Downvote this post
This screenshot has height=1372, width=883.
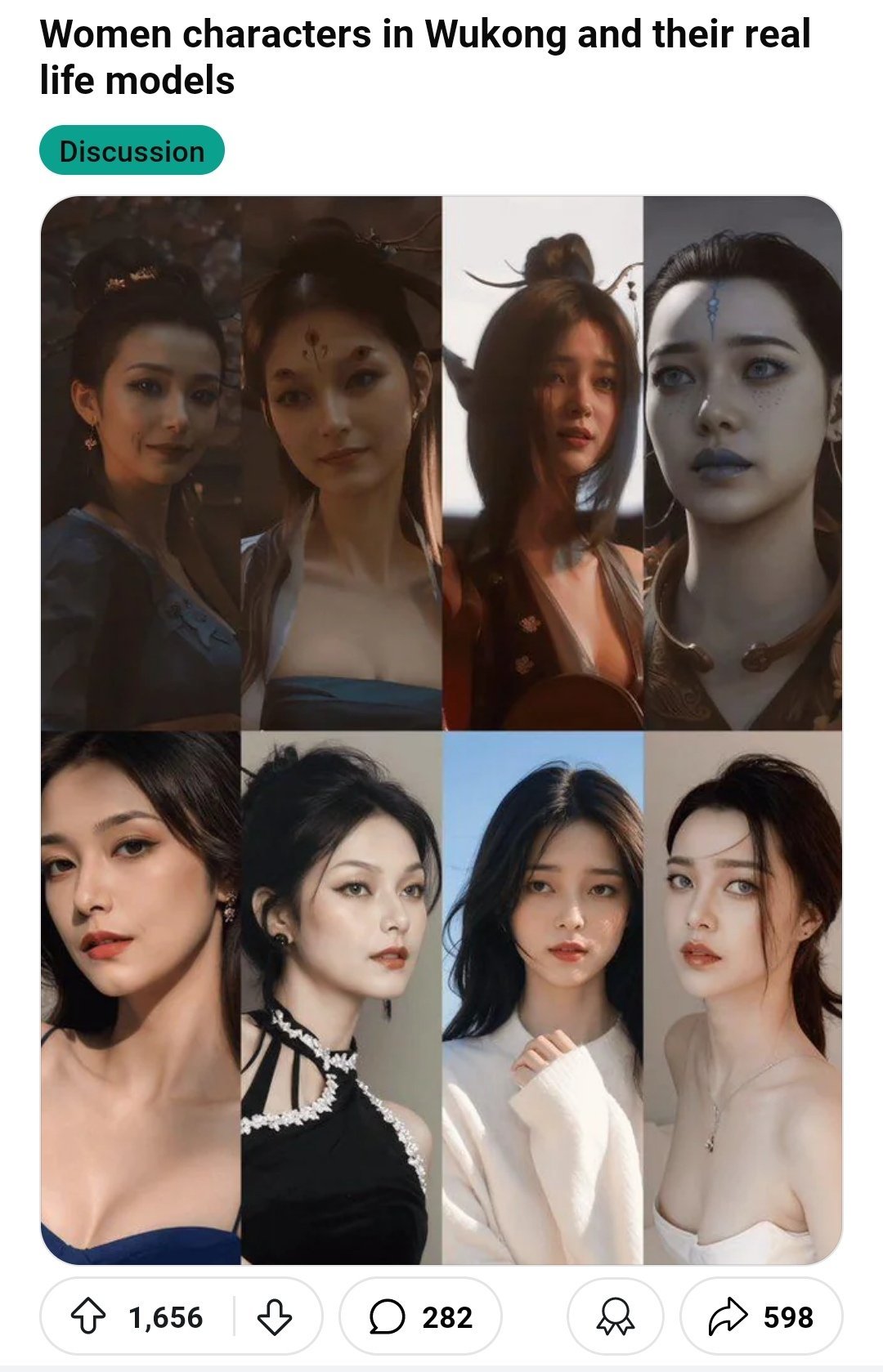(274, 1316)
